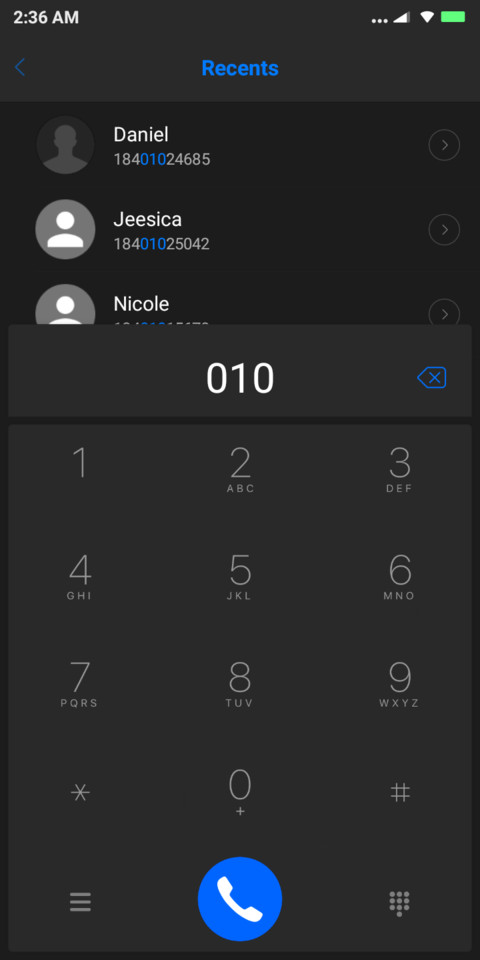Delete the last dialed digit
Viewport: 480px width, 960px height.
[432, 378]
